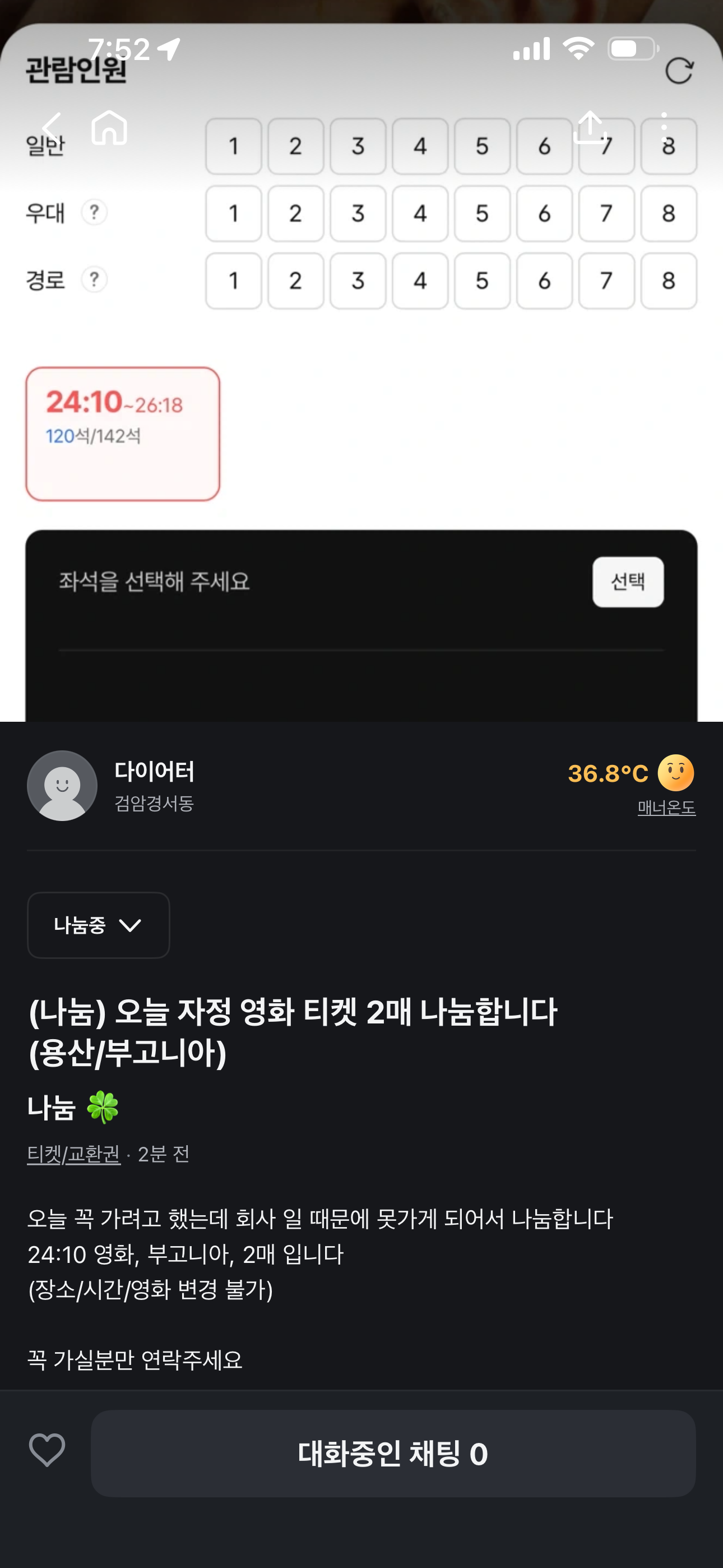Viewport: 723px width, 1568px height.
Task: Go back using the top-left arrow
Action: coord(52,127)
